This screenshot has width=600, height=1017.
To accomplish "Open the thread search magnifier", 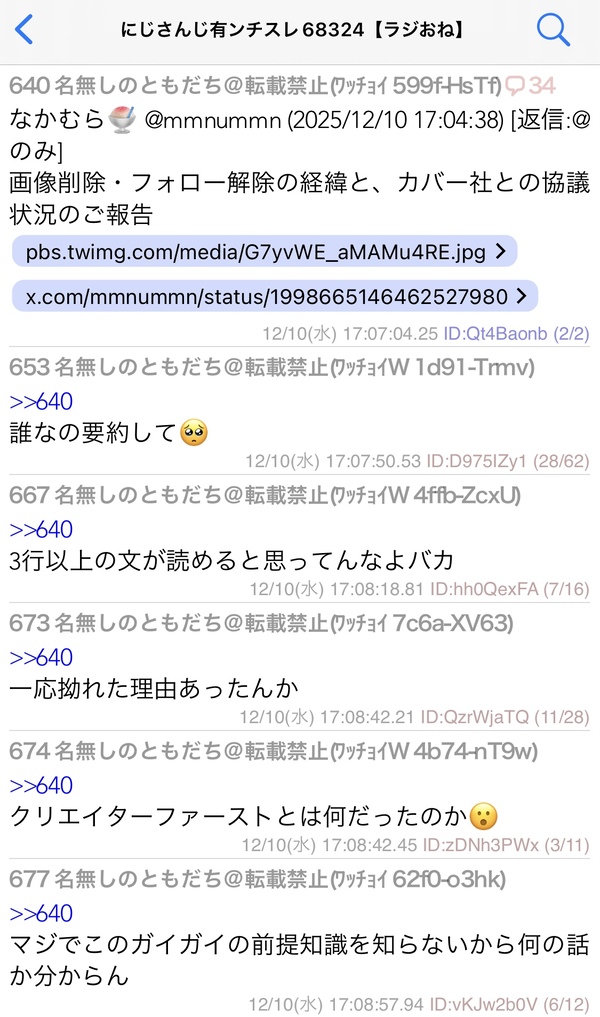I will pos(552,29).
